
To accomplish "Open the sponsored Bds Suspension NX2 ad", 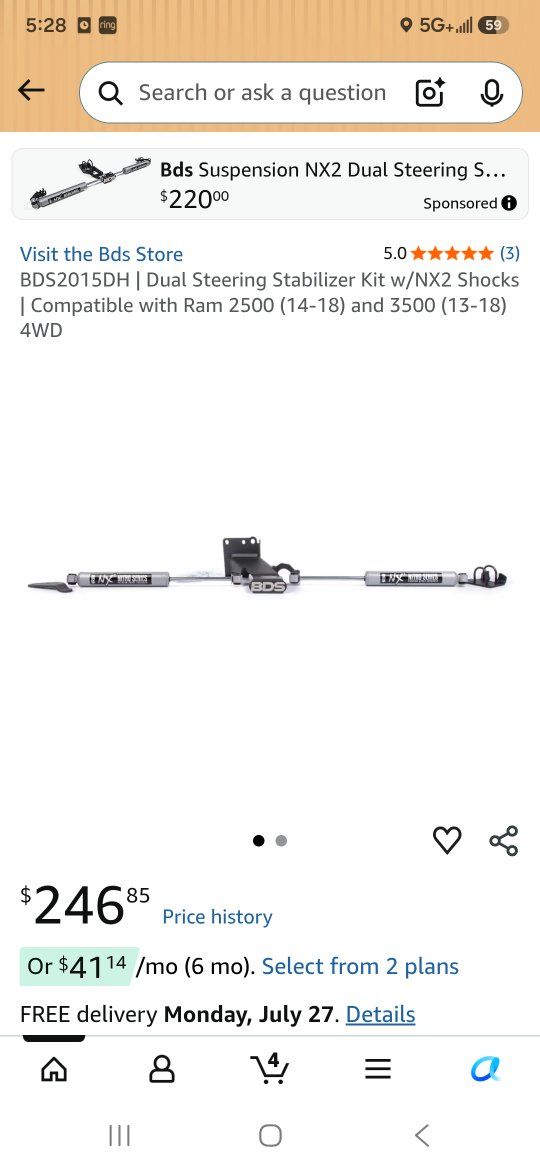I will 270,184.
